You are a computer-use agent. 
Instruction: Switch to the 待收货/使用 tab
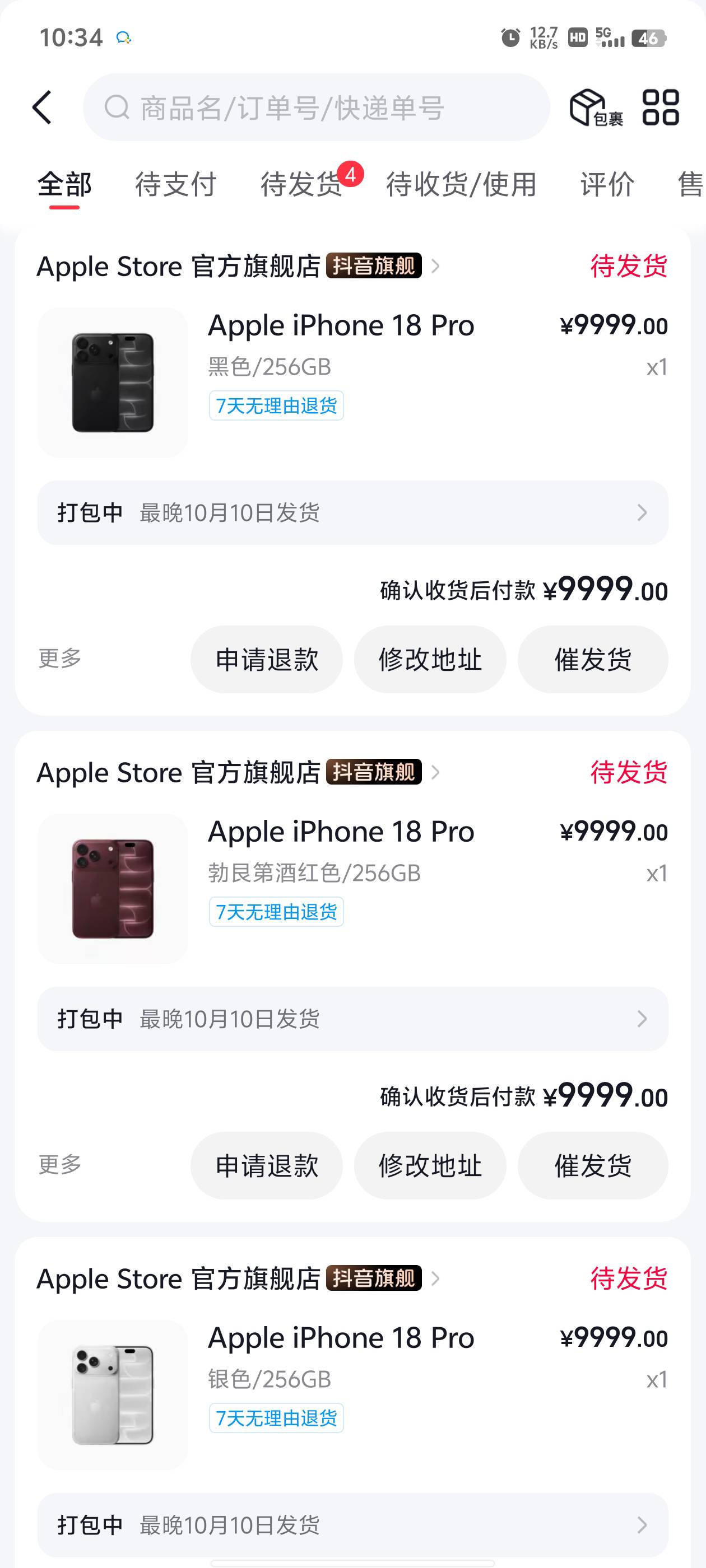461,184
